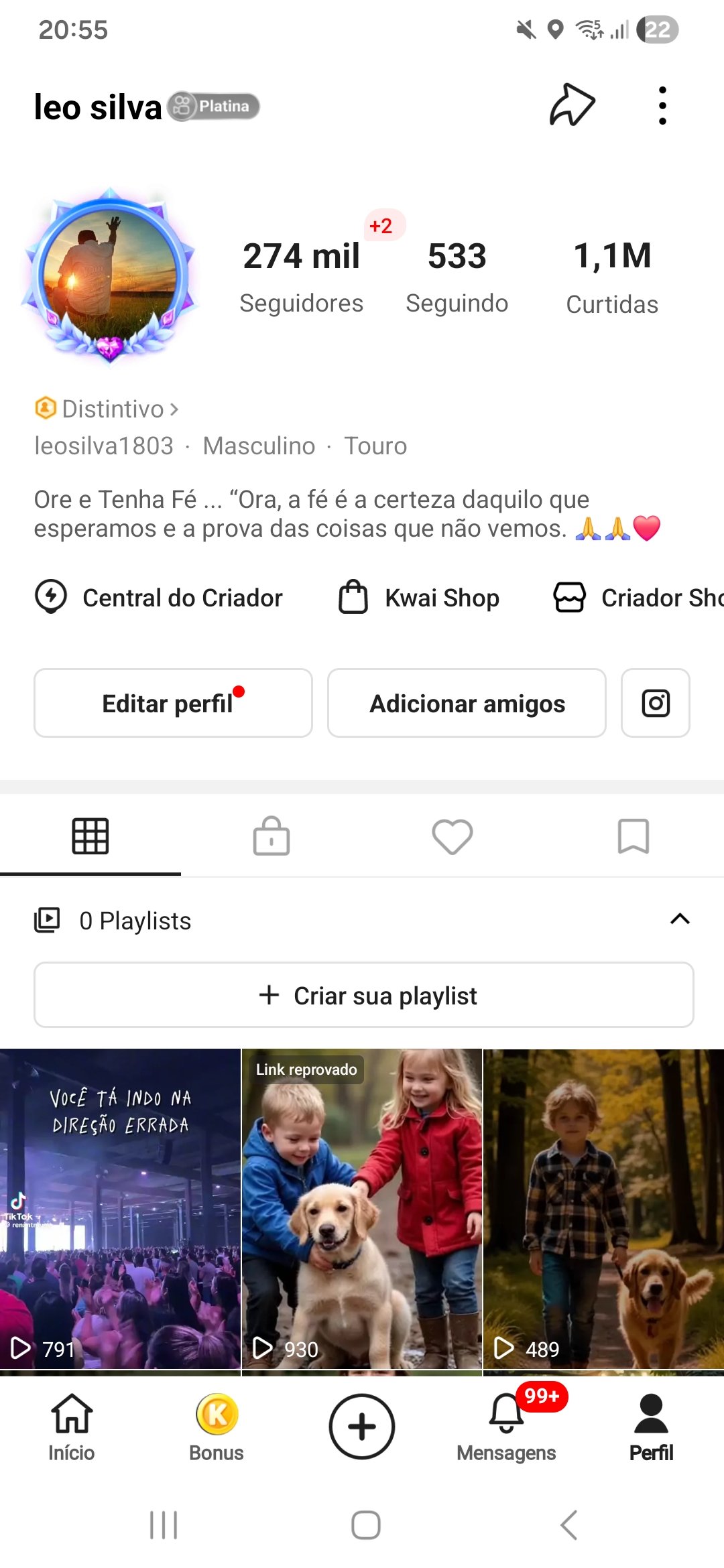Create a new post with plus button
Screen dimensions: 724x1568
pos(362,1427)
